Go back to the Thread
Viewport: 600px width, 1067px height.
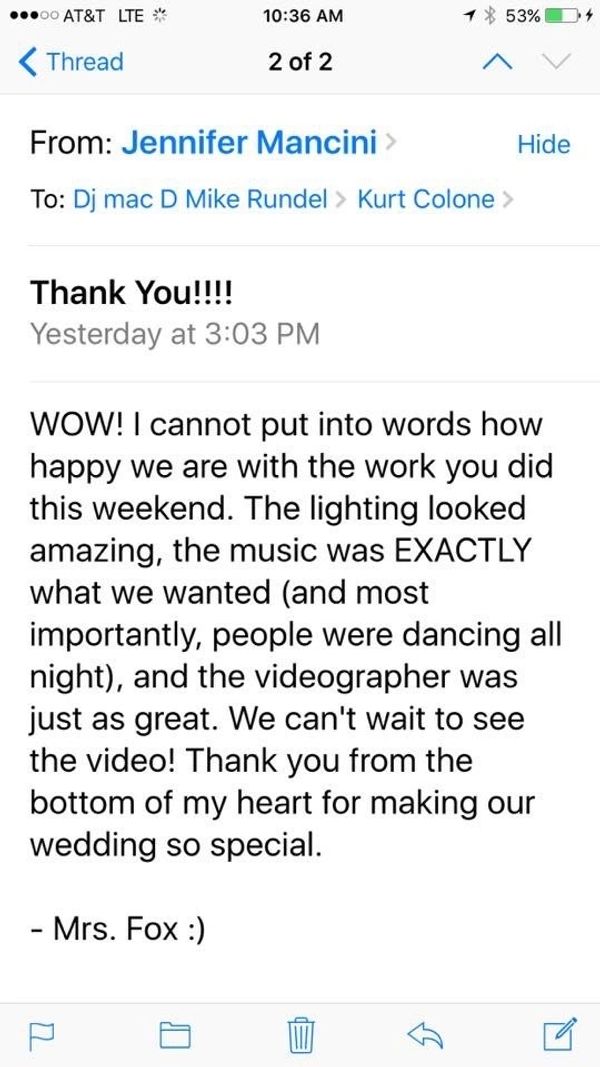pos(72,62)
